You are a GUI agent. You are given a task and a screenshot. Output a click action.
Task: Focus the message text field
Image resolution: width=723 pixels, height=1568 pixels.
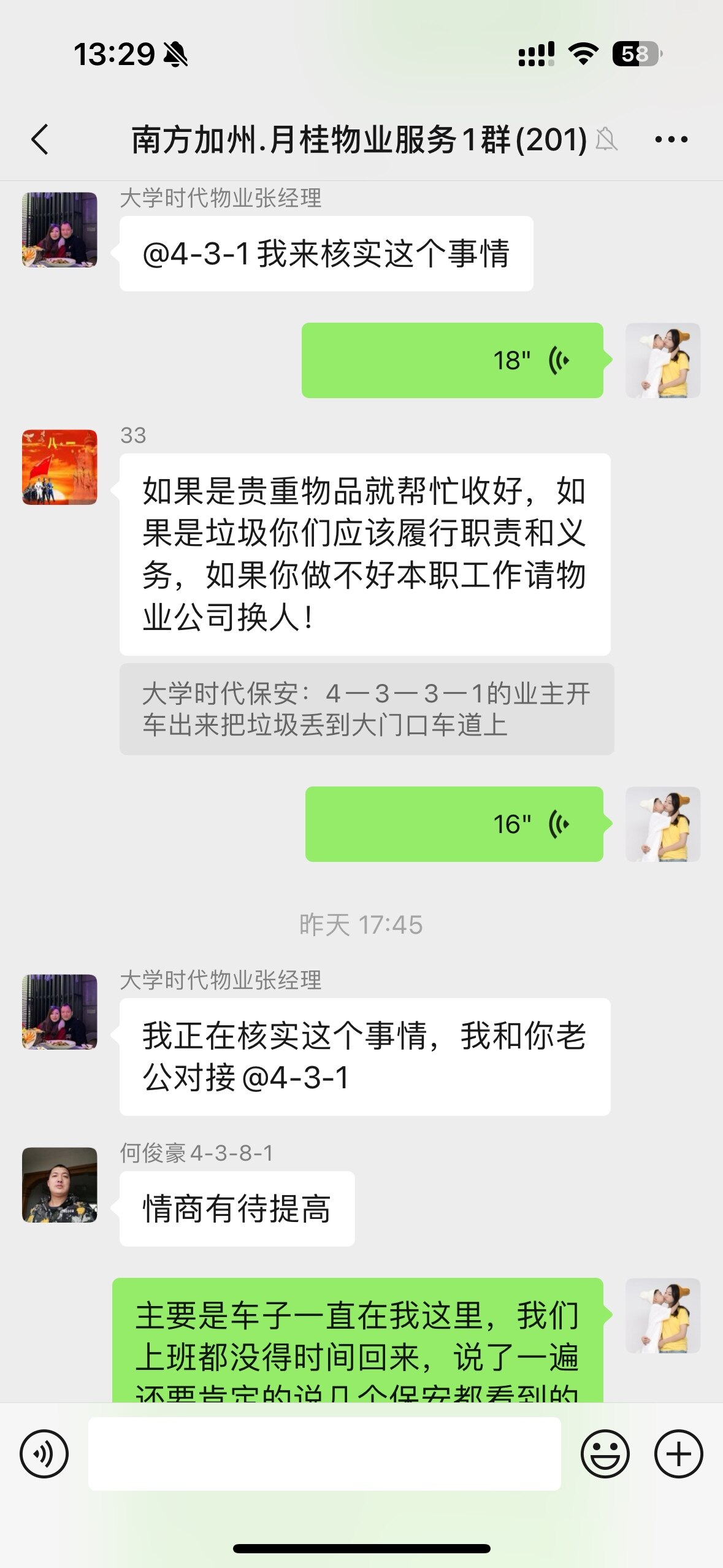(324, 1454)
